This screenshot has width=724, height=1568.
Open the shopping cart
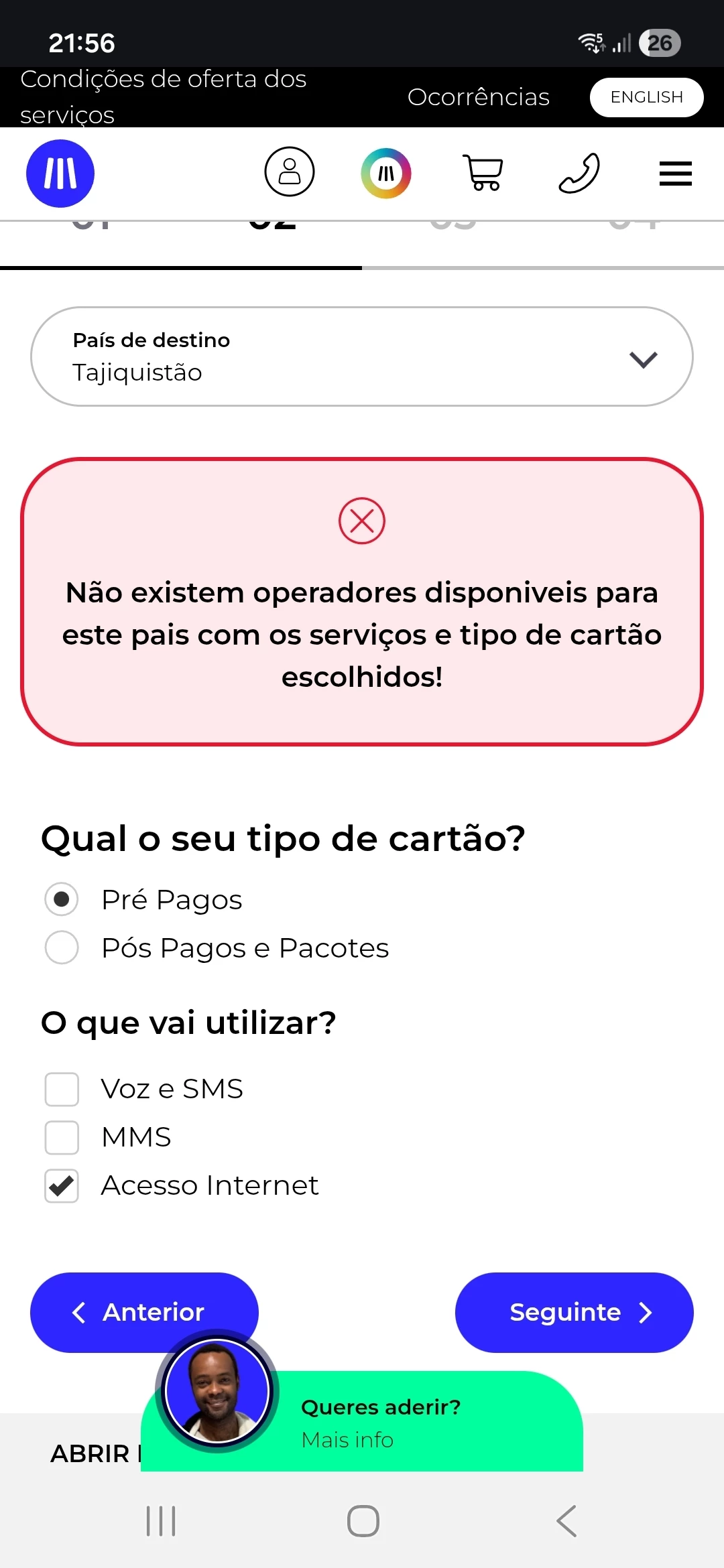pyautogui.click(x=483, y=173)
